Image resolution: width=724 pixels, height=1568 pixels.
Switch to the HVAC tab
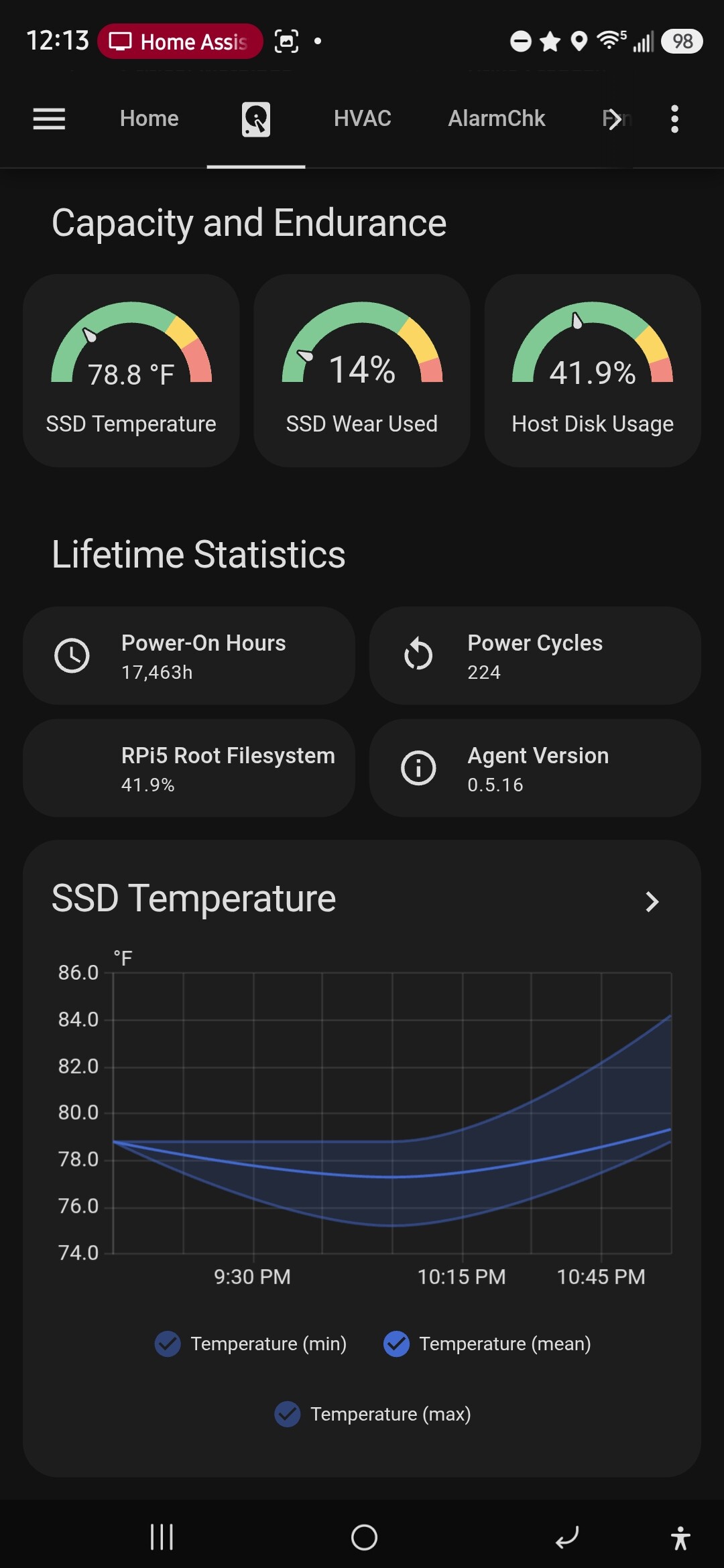click(x=362, y=119)
